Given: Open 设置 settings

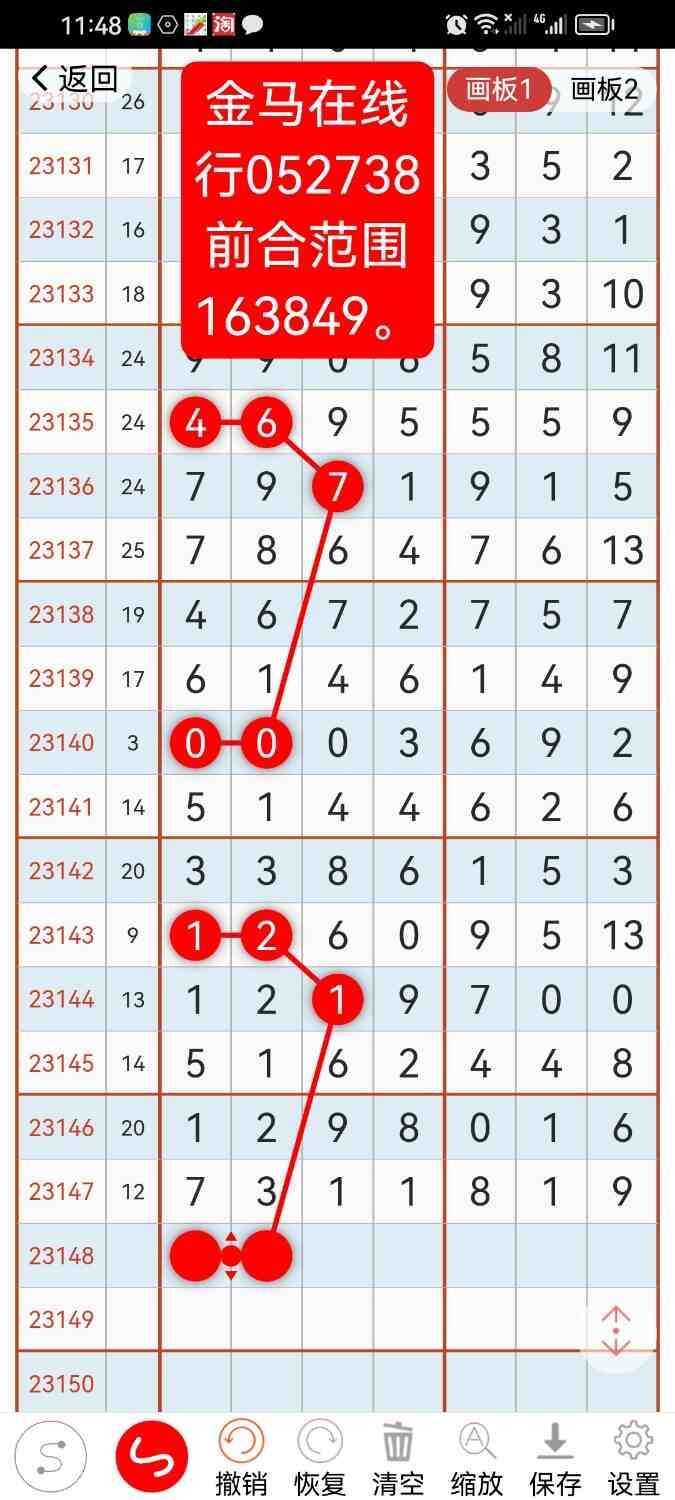Looking at the screenshot, I should pos(633,1458).
